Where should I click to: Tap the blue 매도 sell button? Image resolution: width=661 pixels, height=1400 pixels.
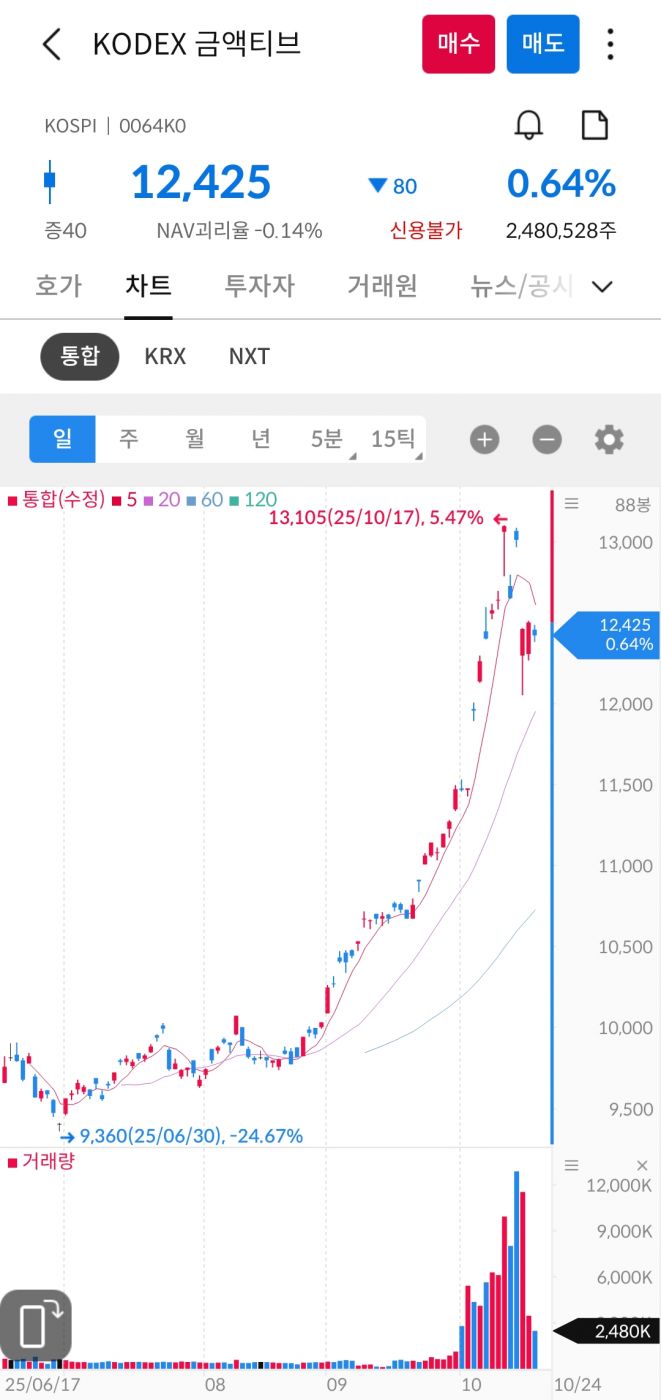pyautogui.click(x=543, y=44)
